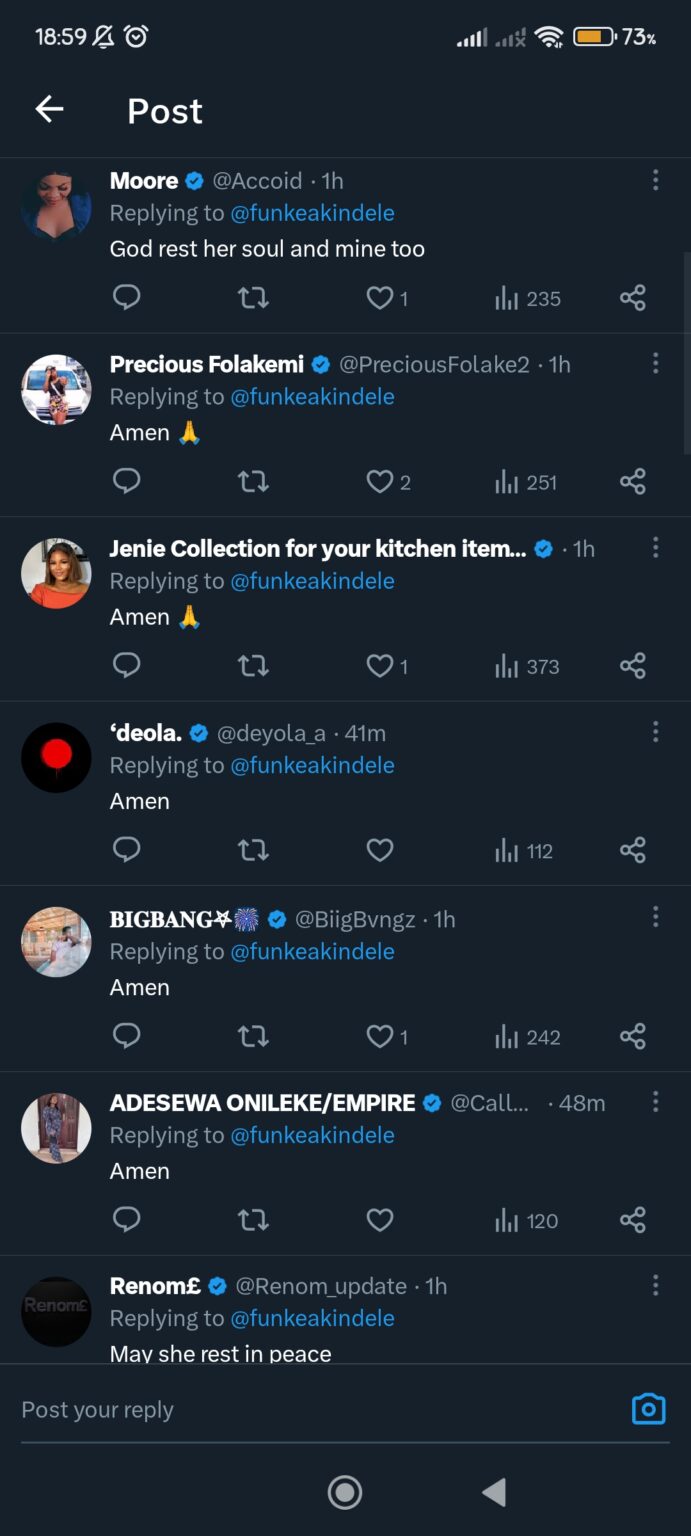Share ADESEWA ONILEKE/EMPIRE's reply
The image size is (691, 1536).
click(633, 1220)
